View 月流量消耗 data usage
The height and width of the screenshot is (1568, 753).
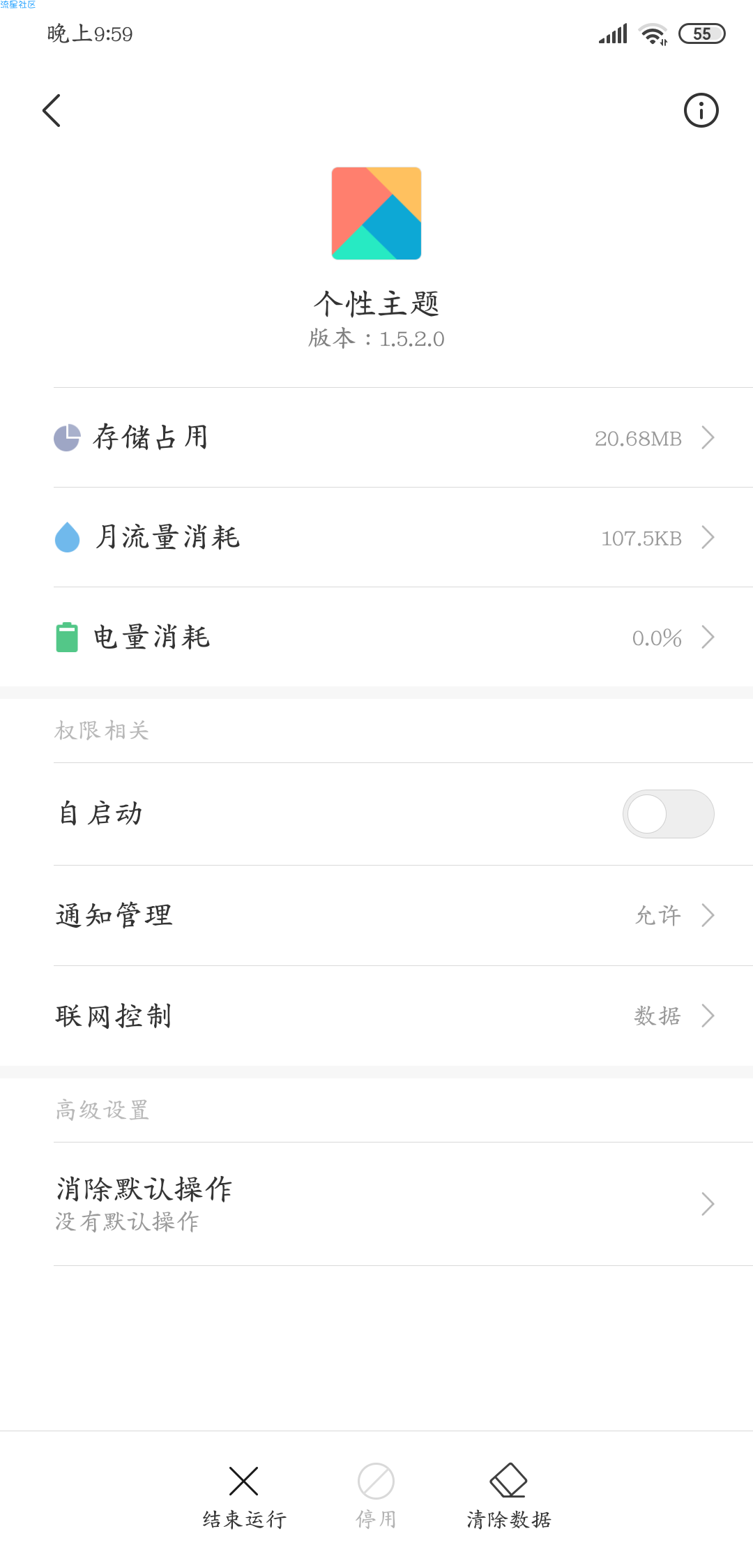[x=376, y=537]
